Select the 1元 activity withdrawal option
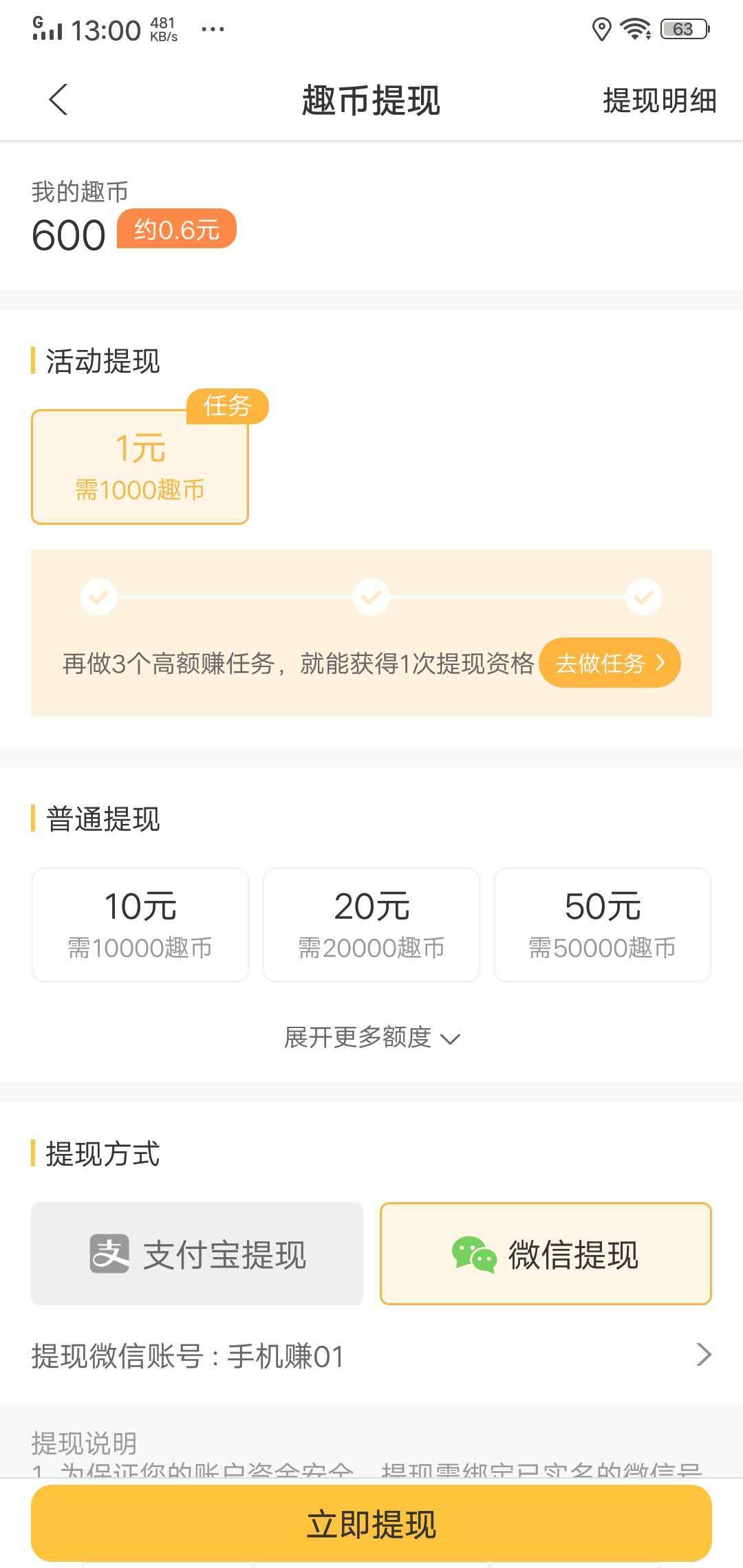This screenshot has width=743, height=1568. [140, 467]
